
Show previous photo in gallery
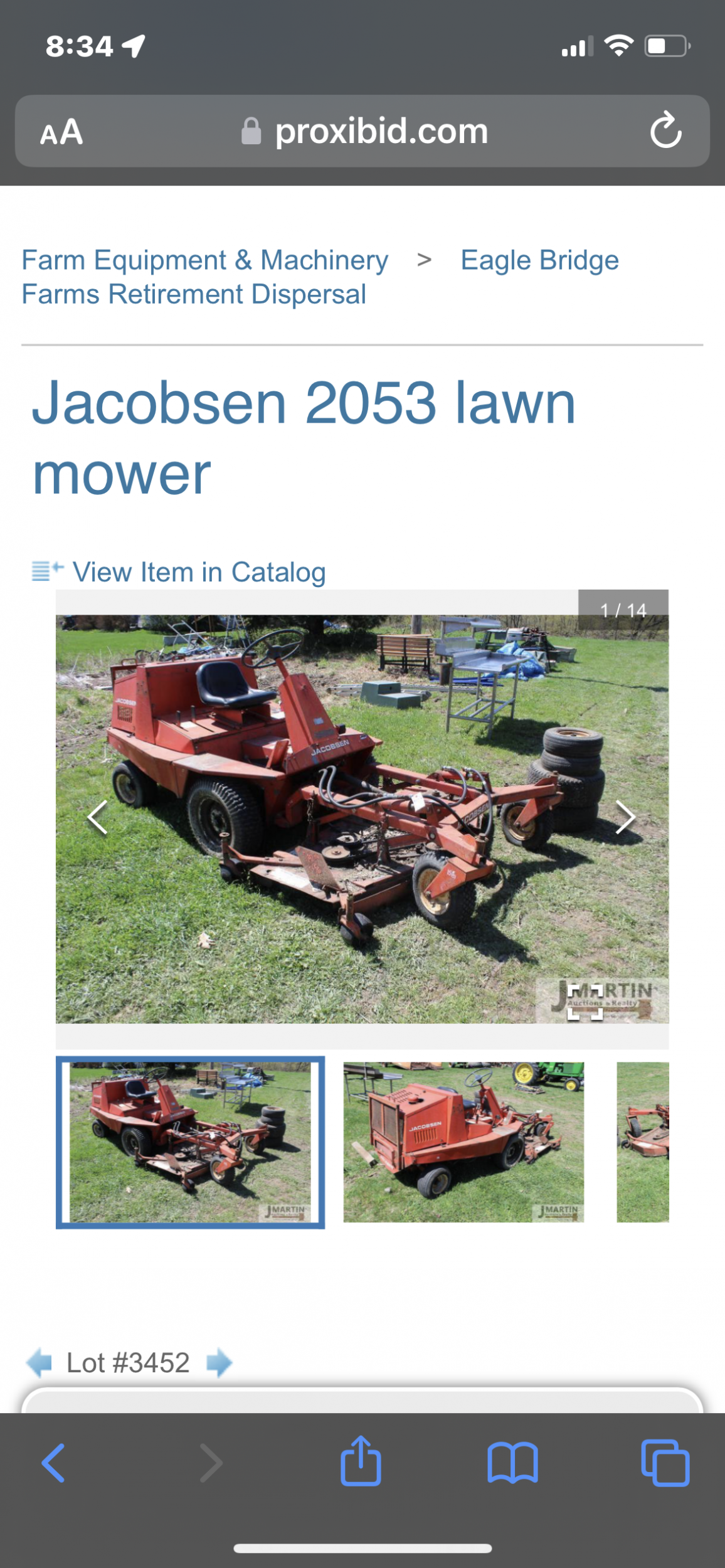click(97, 817)
